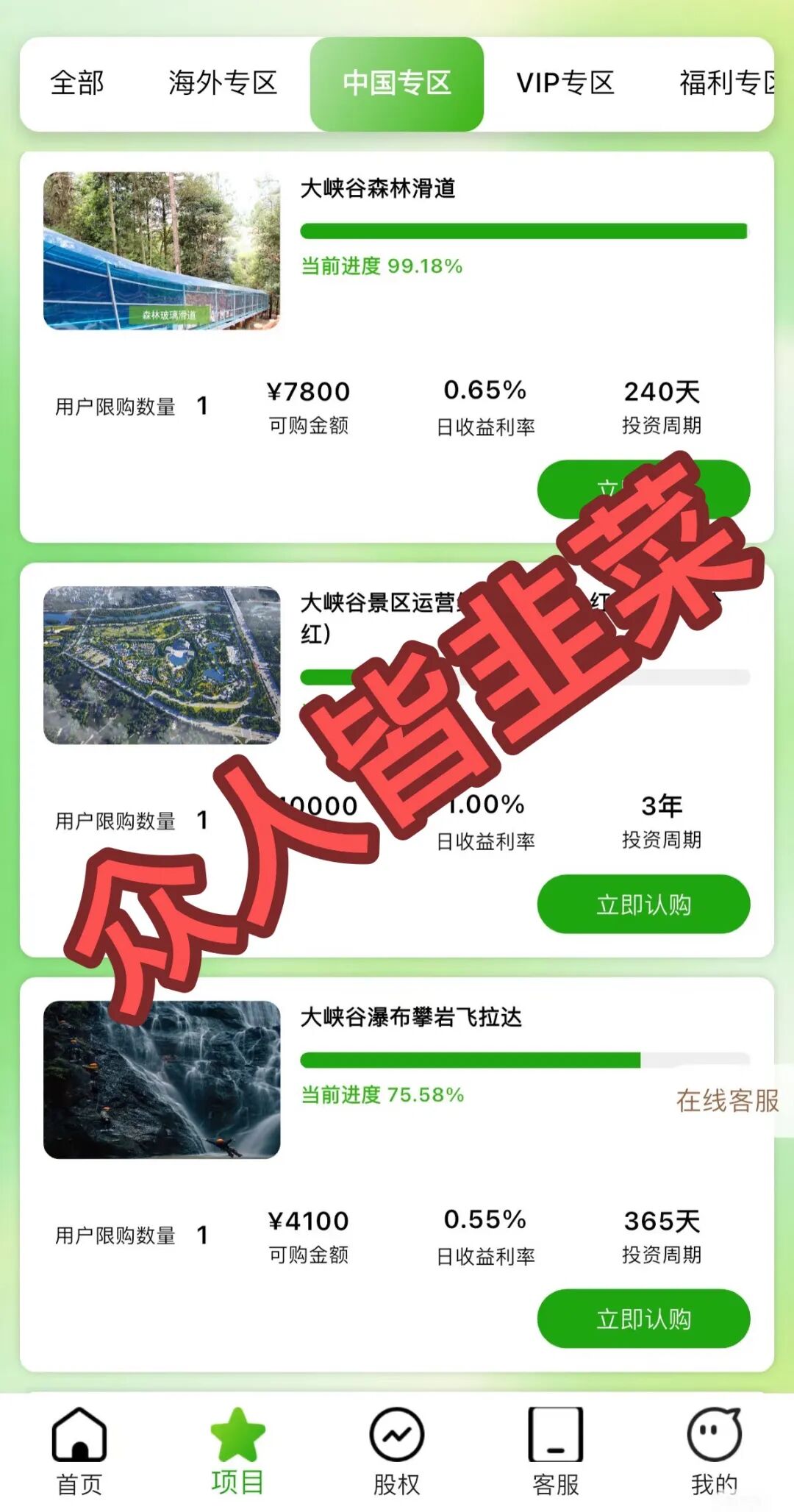Tap 立即认购 on the 大峡谷景区运营 project
This screenshot has height=1512, width=794.
tap(643, 905)
